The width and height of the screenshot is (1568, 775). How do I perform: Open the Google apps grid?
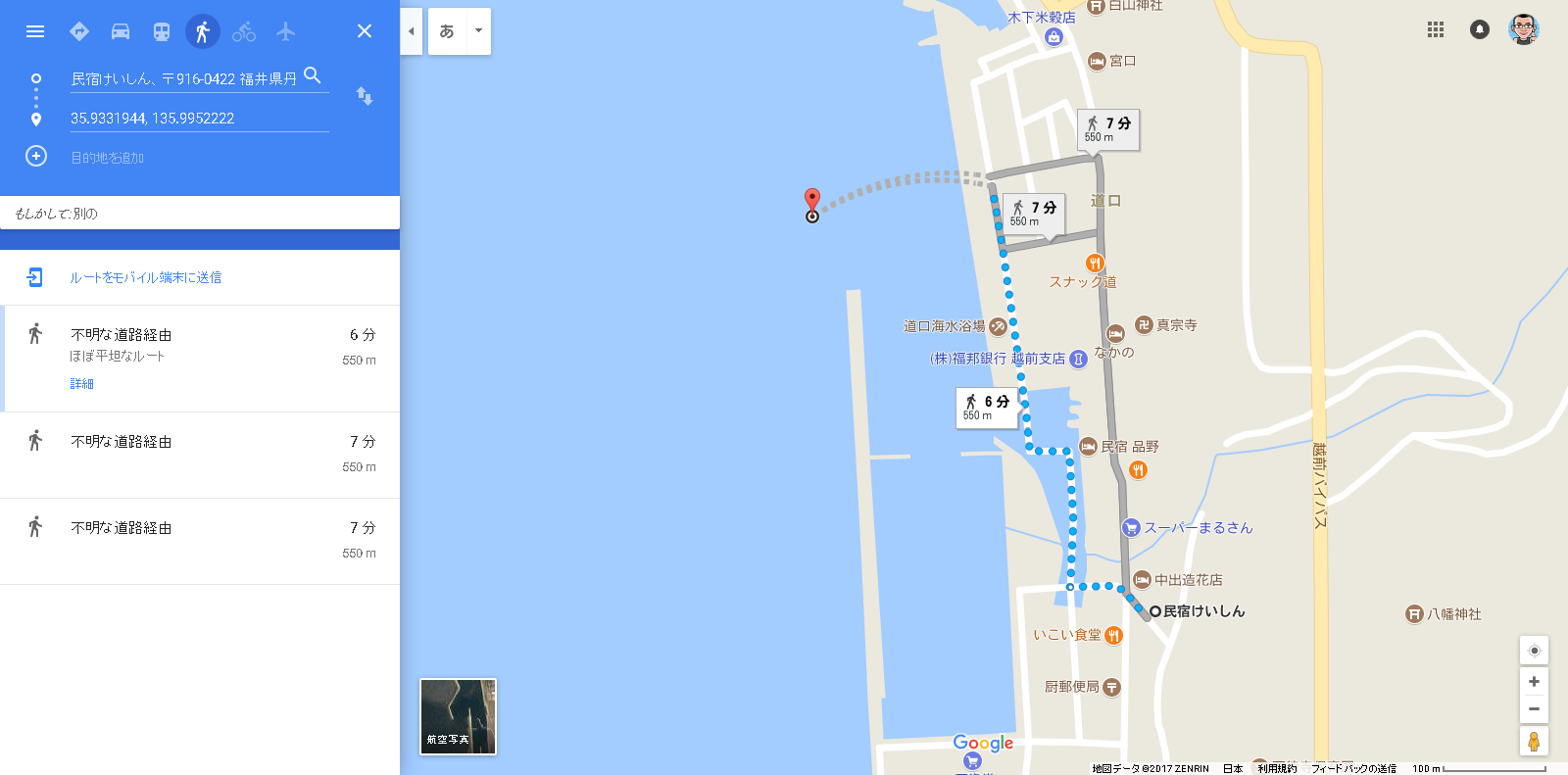tap(1436, 29)
